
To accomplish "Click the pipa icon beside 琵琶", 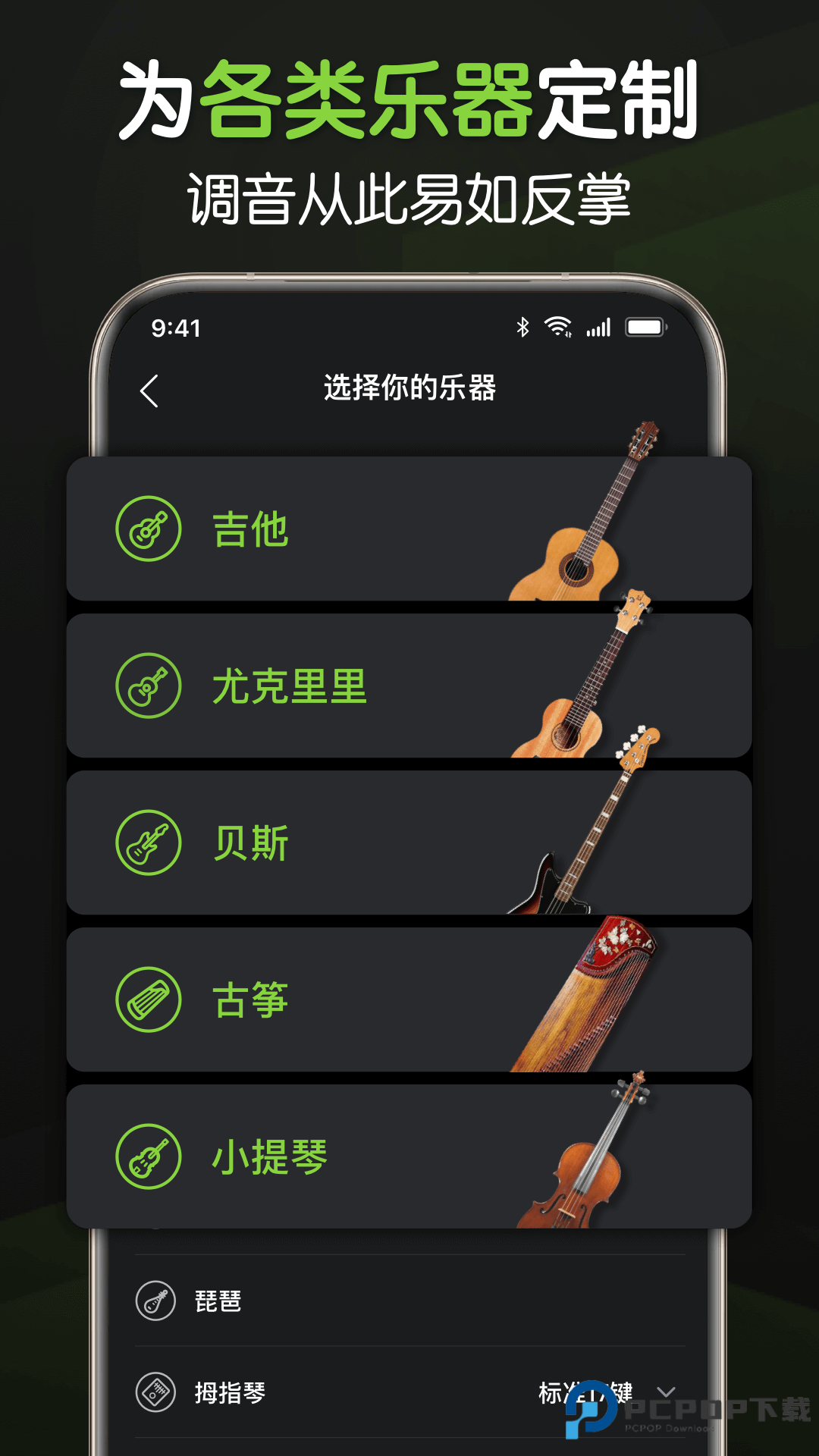I will tap(155, 1298).
